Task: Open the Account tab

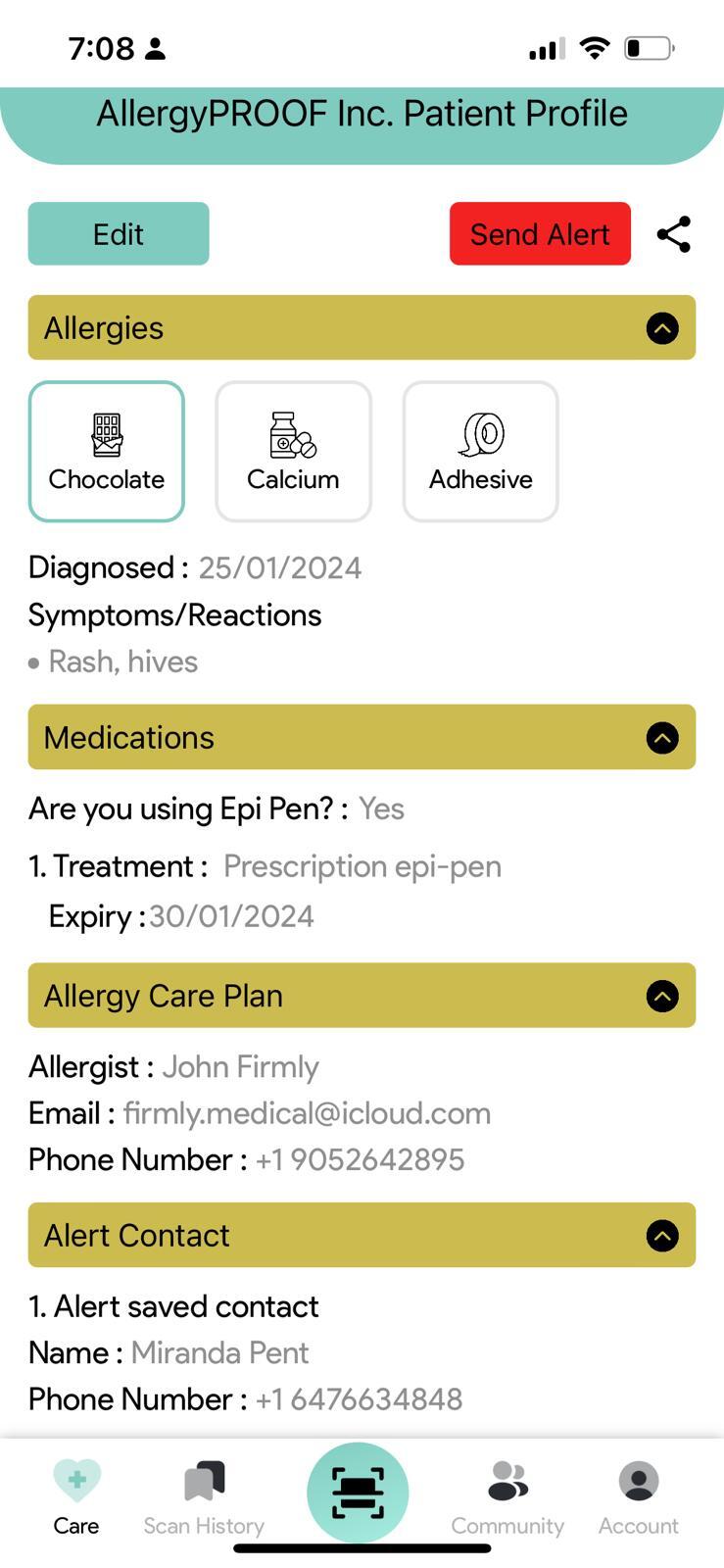Action: click(x=639, y=1496)
